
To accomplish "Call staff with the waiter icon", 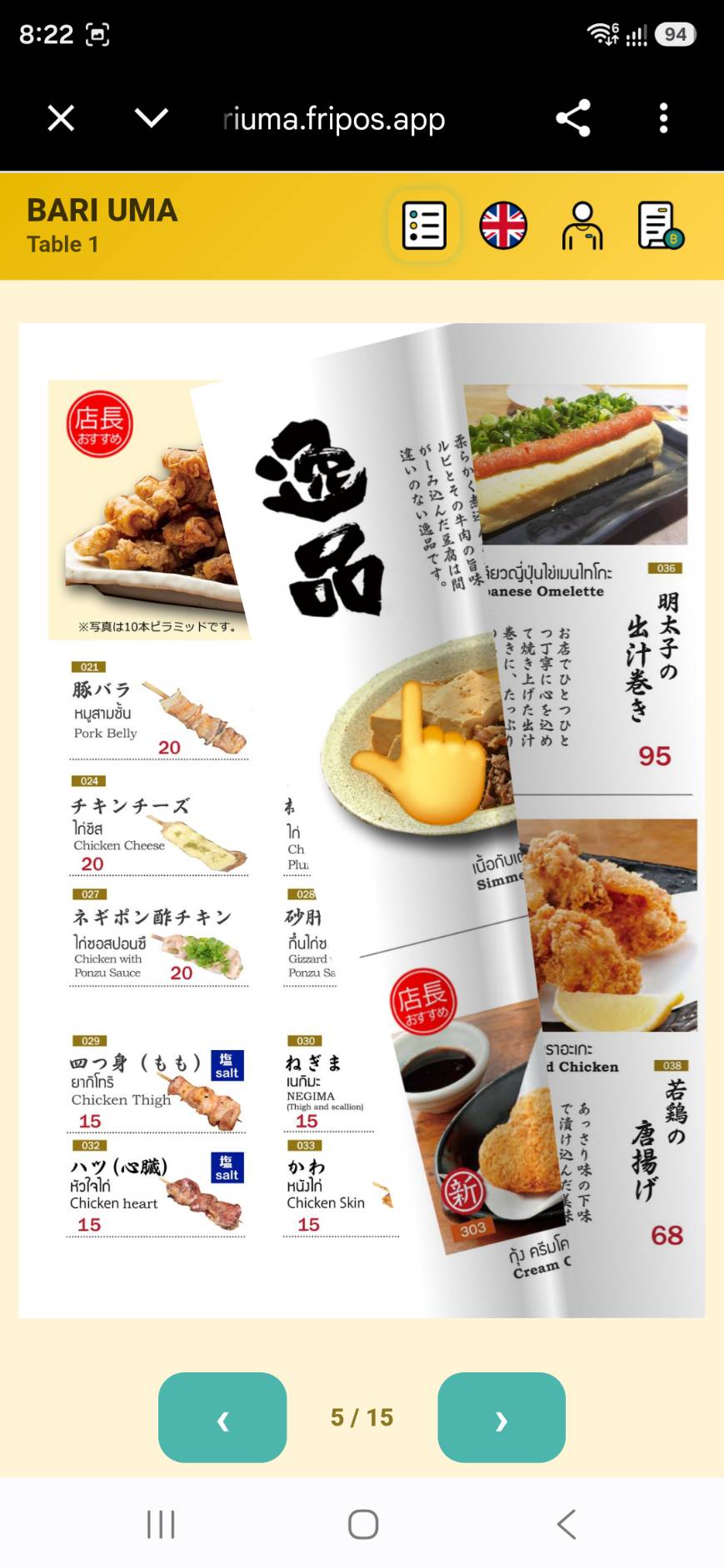I will 582,226.
